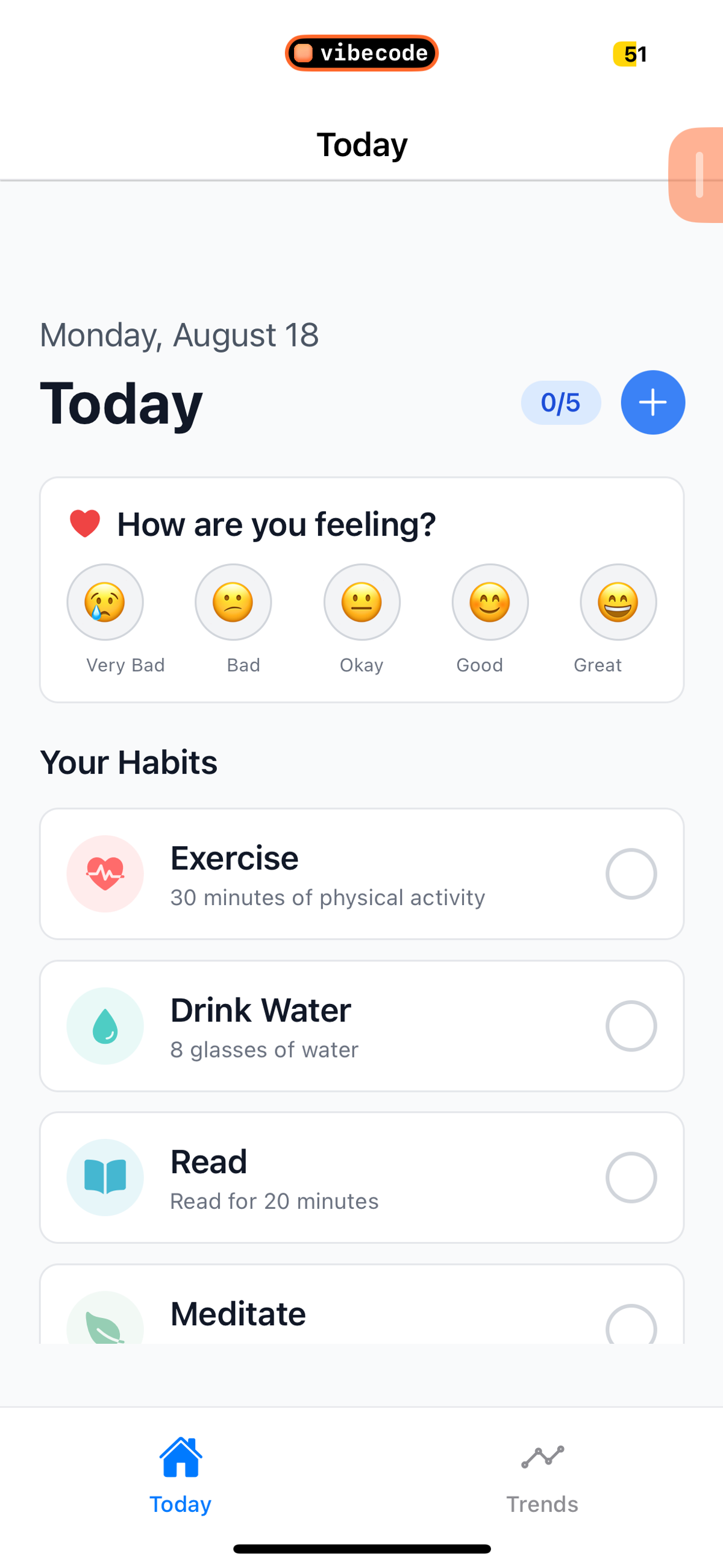Screen dimensions: 723x1568
Task: Tap the orange side handle on the right
Action: click(x=700, y=174)
